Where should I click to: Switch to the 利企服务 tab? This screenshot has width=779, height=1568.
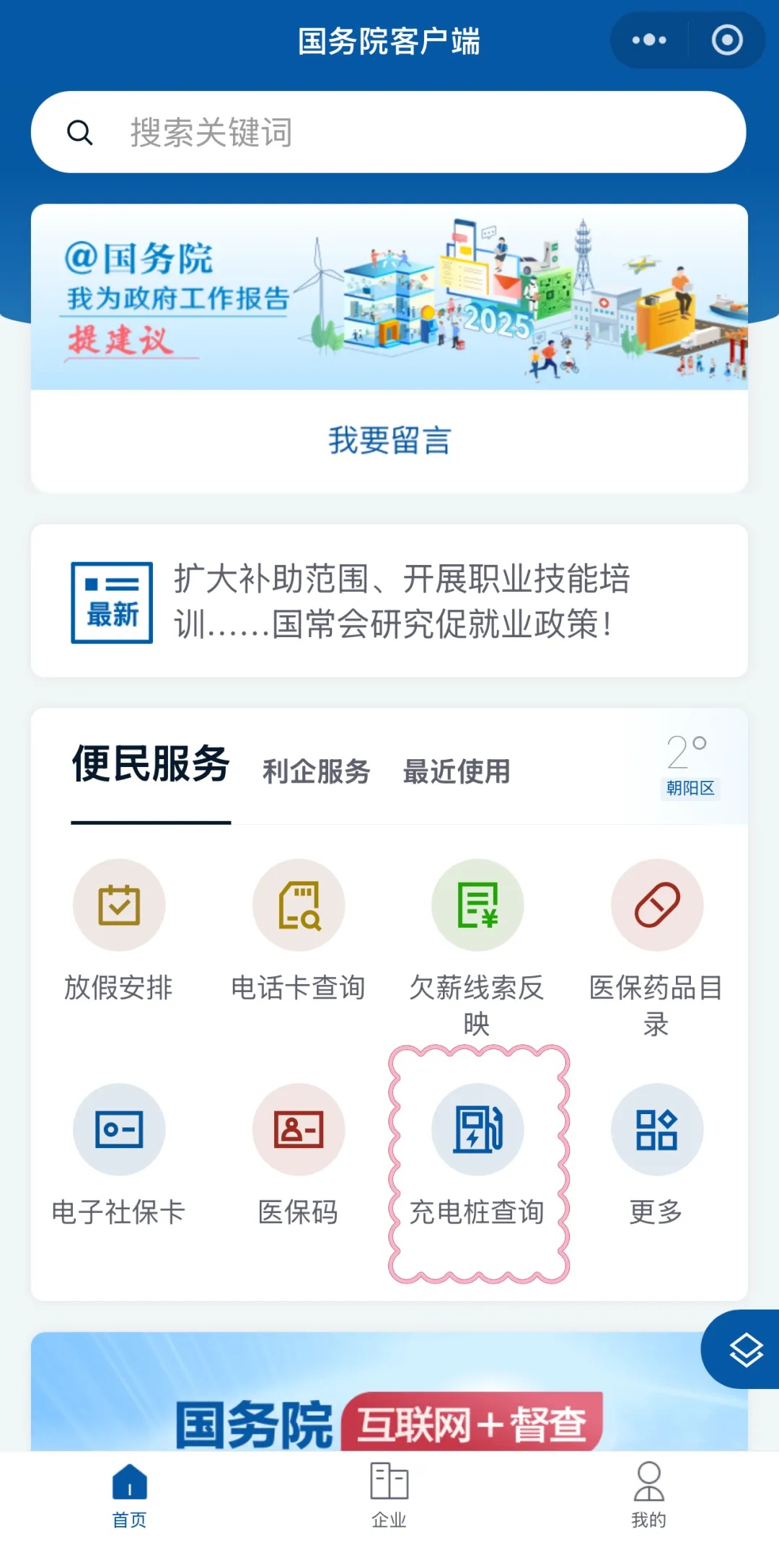click(x=315, y=772)
